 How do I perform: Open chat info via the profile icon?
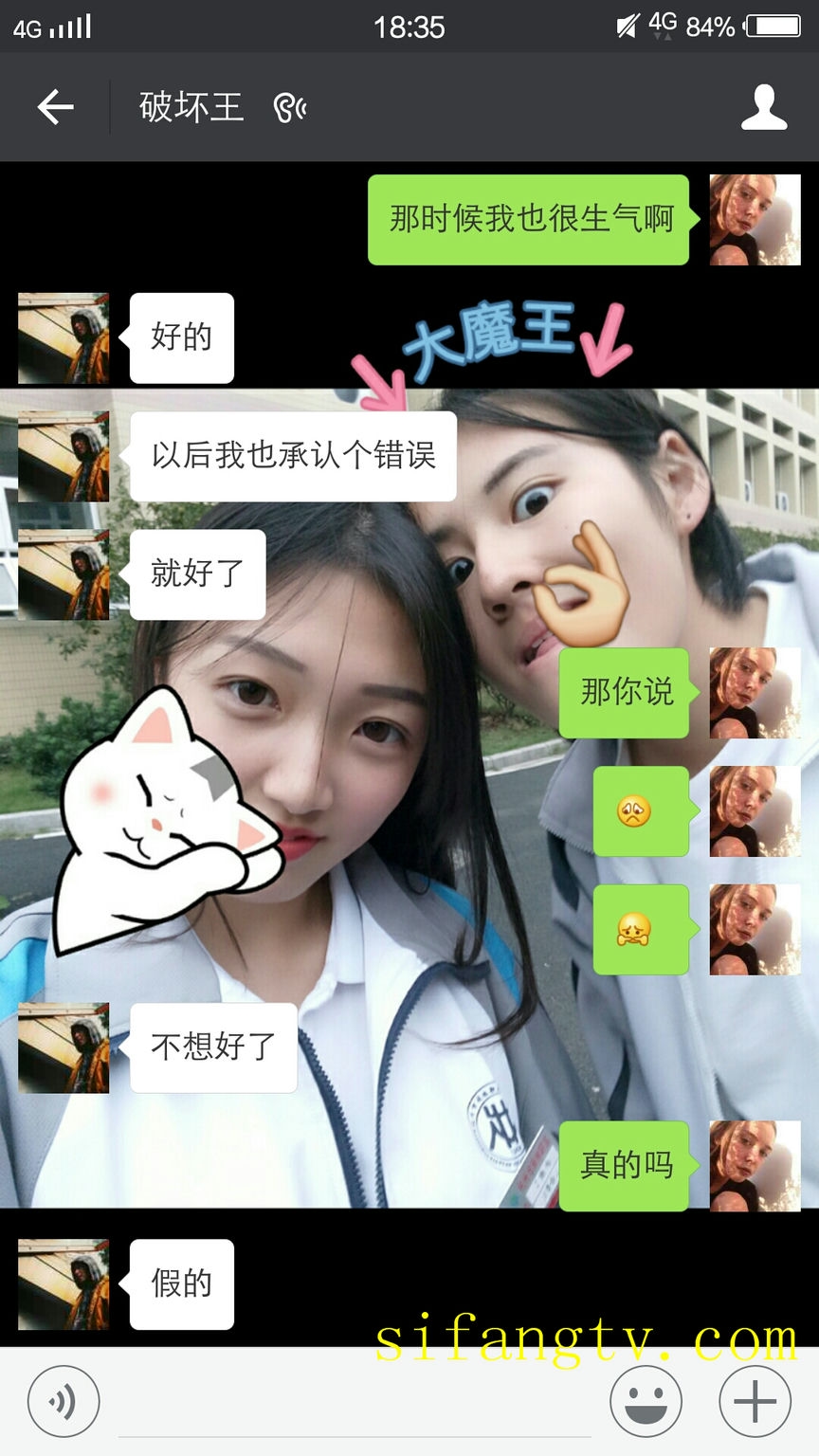click(763, 107)
